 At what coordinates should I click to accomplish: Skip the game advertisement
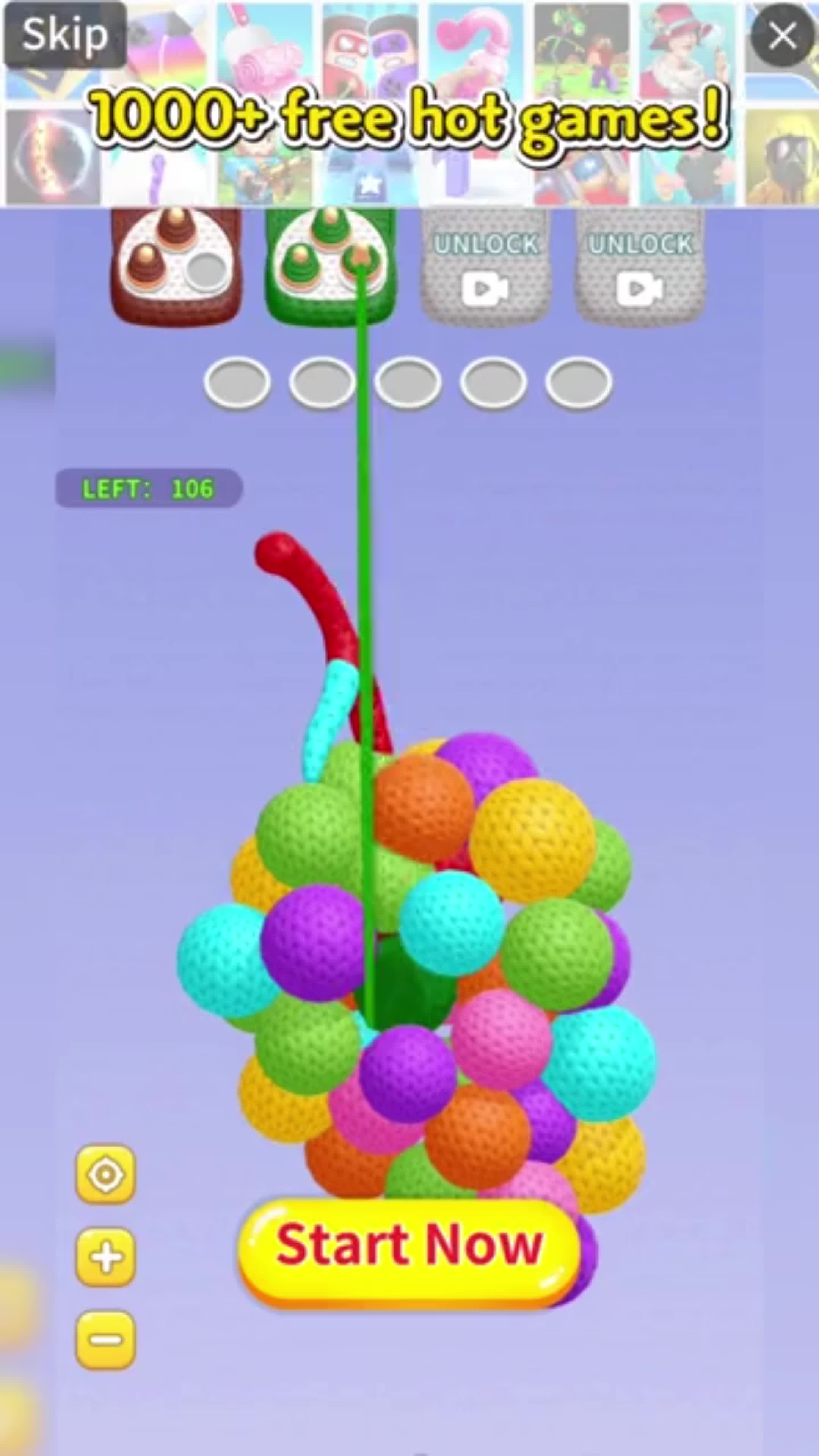[64, 35]
